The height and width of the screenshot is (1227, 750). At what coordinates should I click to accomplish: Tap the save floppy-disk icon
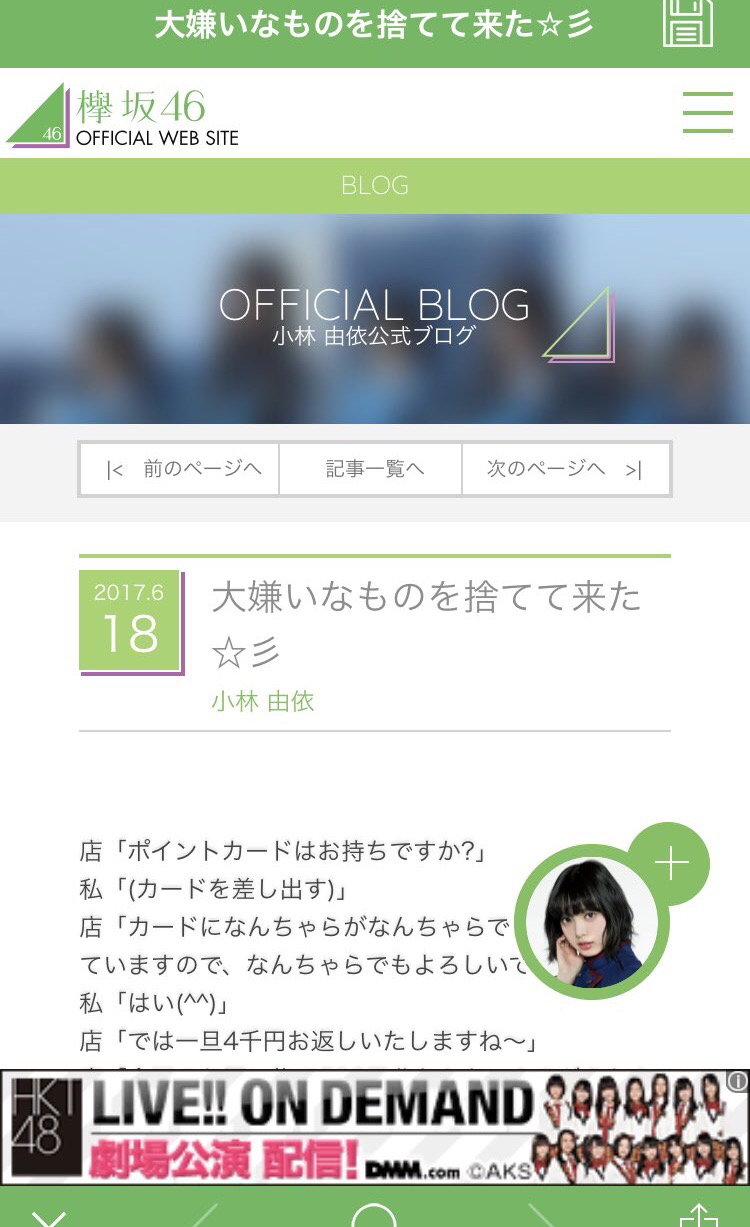tap(688, 22)
